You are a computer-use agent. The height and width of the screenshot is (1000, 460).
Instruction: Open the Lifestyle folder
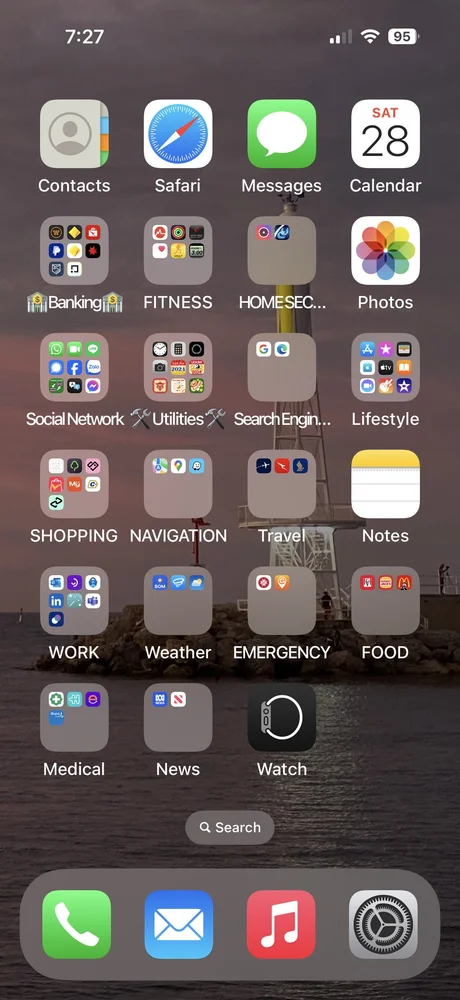pyautogui.click(x=385, y=367)
